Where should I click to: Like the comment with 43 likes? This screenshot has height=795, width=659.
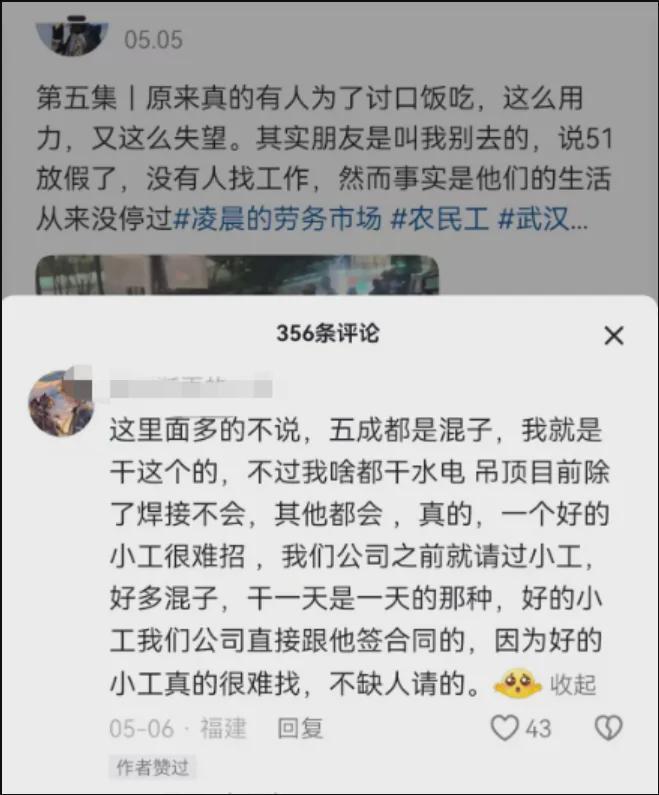point(505,727)
